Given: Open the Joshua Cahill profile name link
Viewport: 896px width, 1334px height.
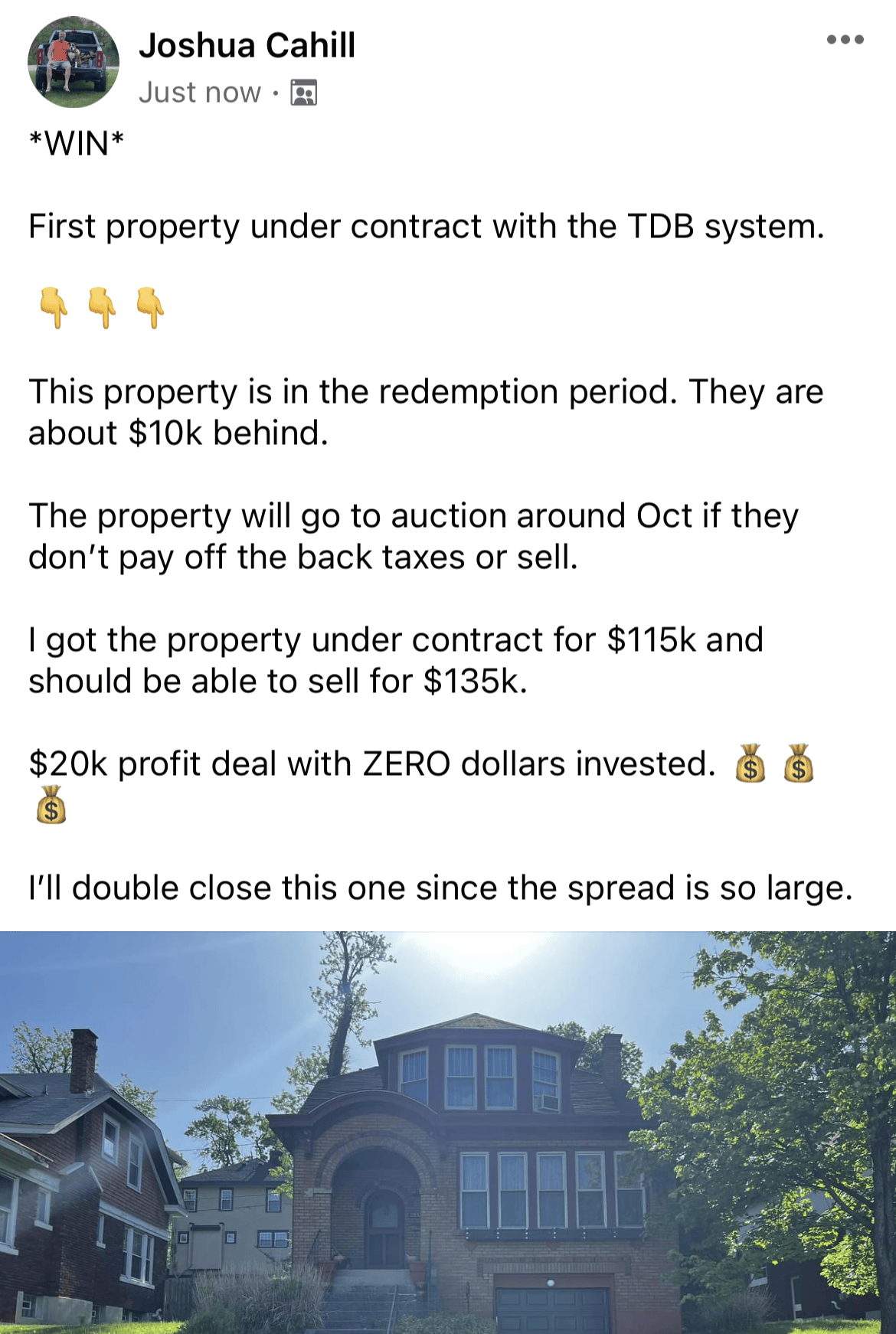Looking at the screenshot, I should (x=247, y=45).
